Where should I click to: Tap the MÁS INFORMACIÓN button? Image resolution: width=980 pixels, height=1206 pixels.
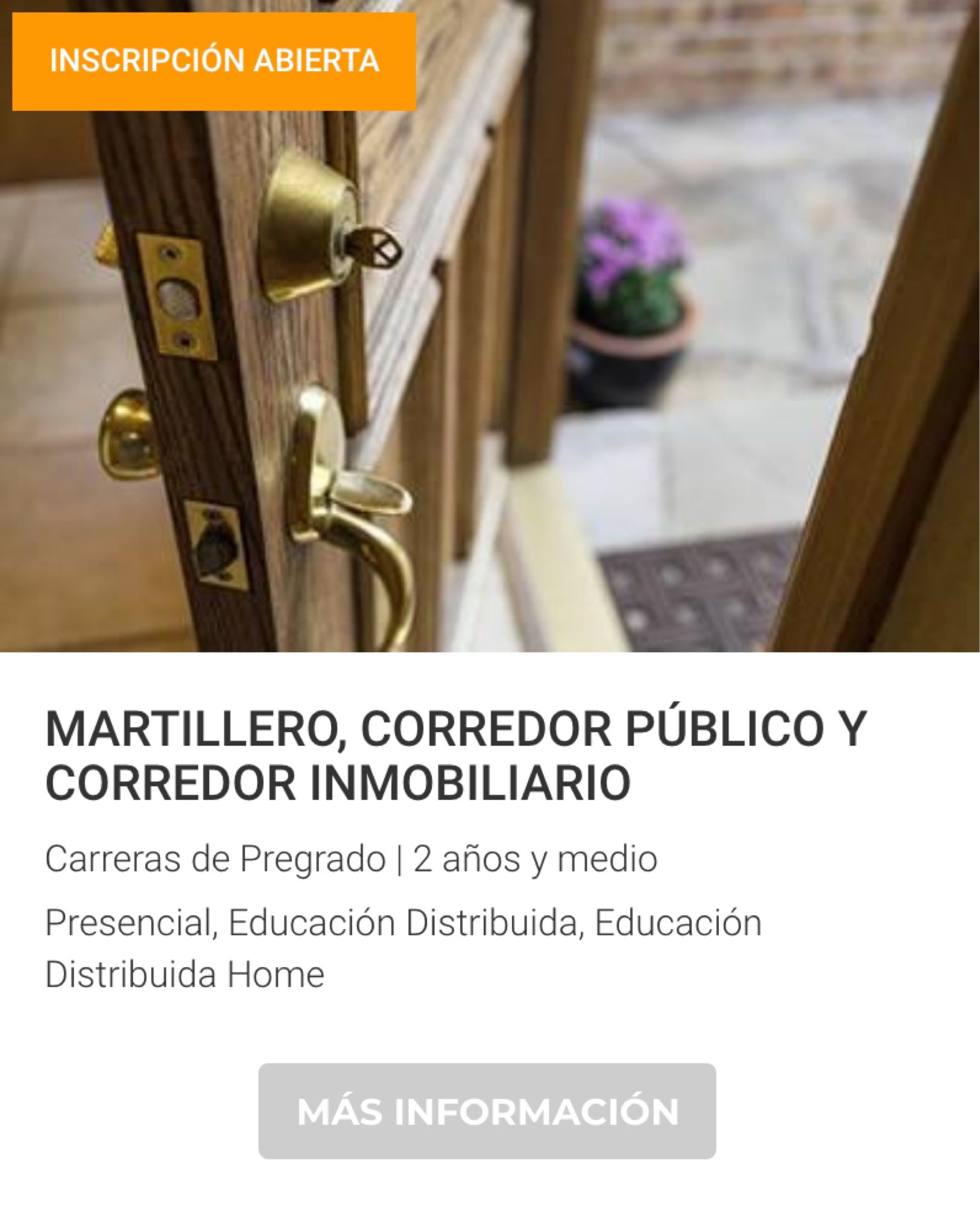point(487,1111)
